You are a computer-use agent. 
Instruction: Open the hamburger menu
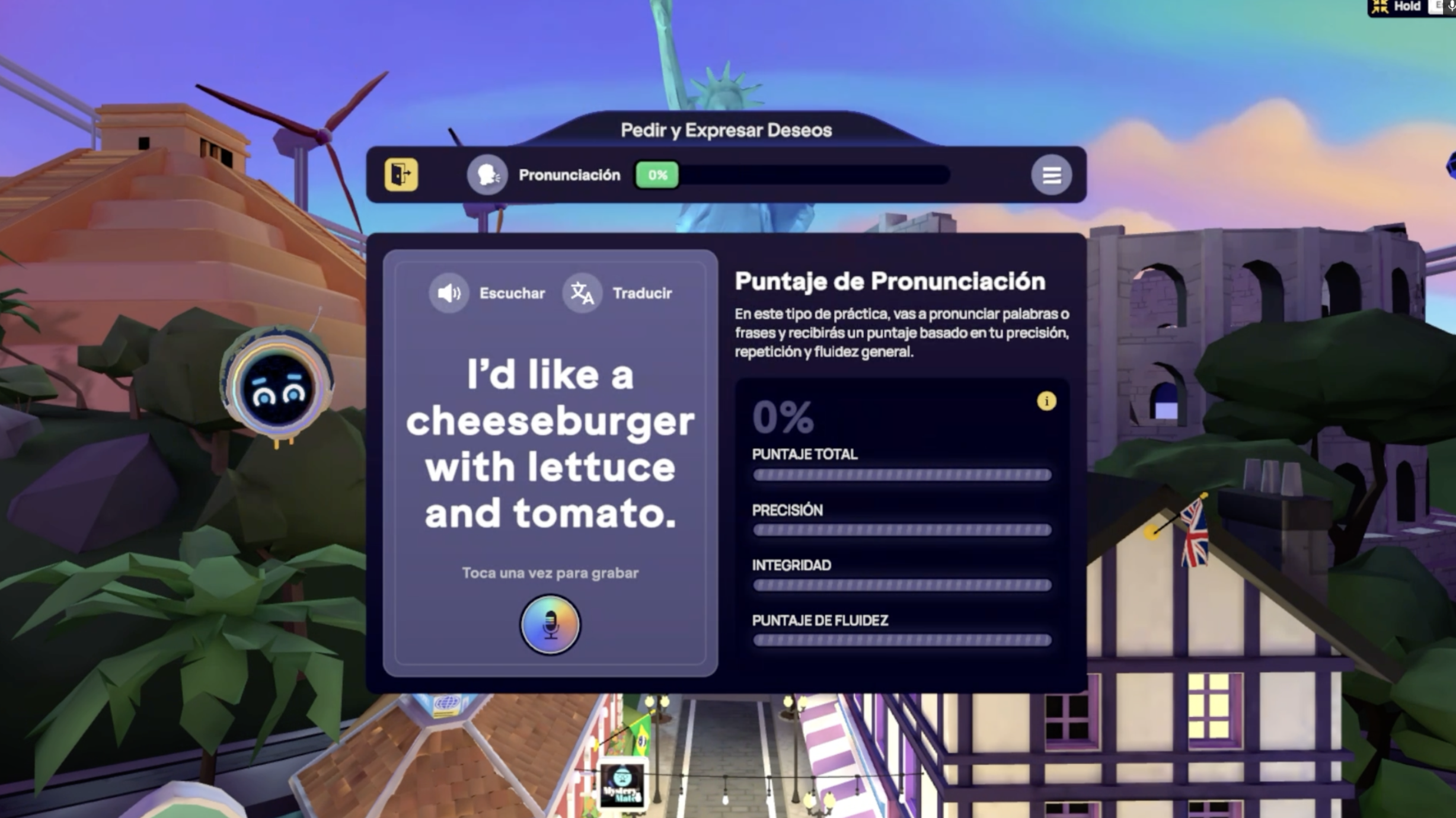point(1051,175)
